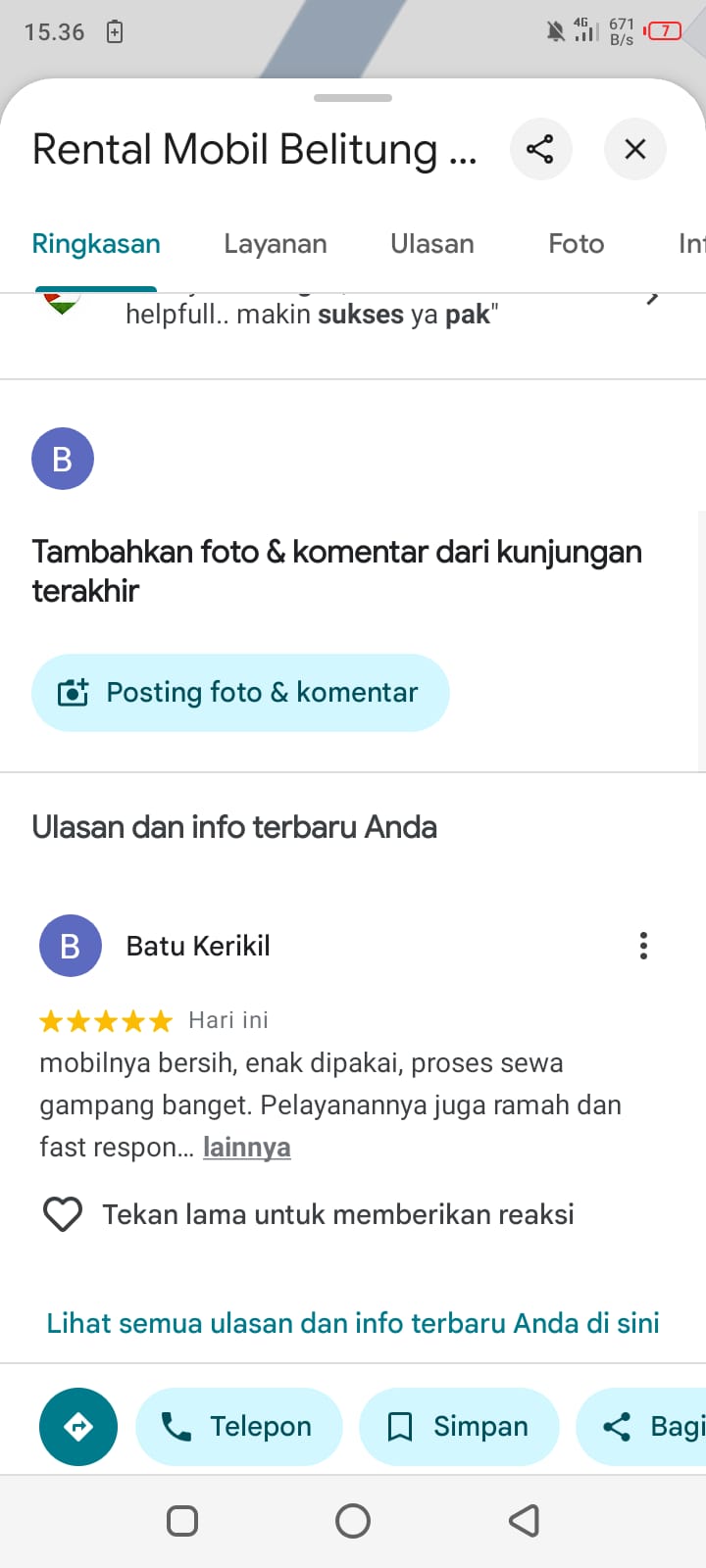The image size is (706, 1568).
Task: Call the business with Telepon
Action: click(239, 1427)
